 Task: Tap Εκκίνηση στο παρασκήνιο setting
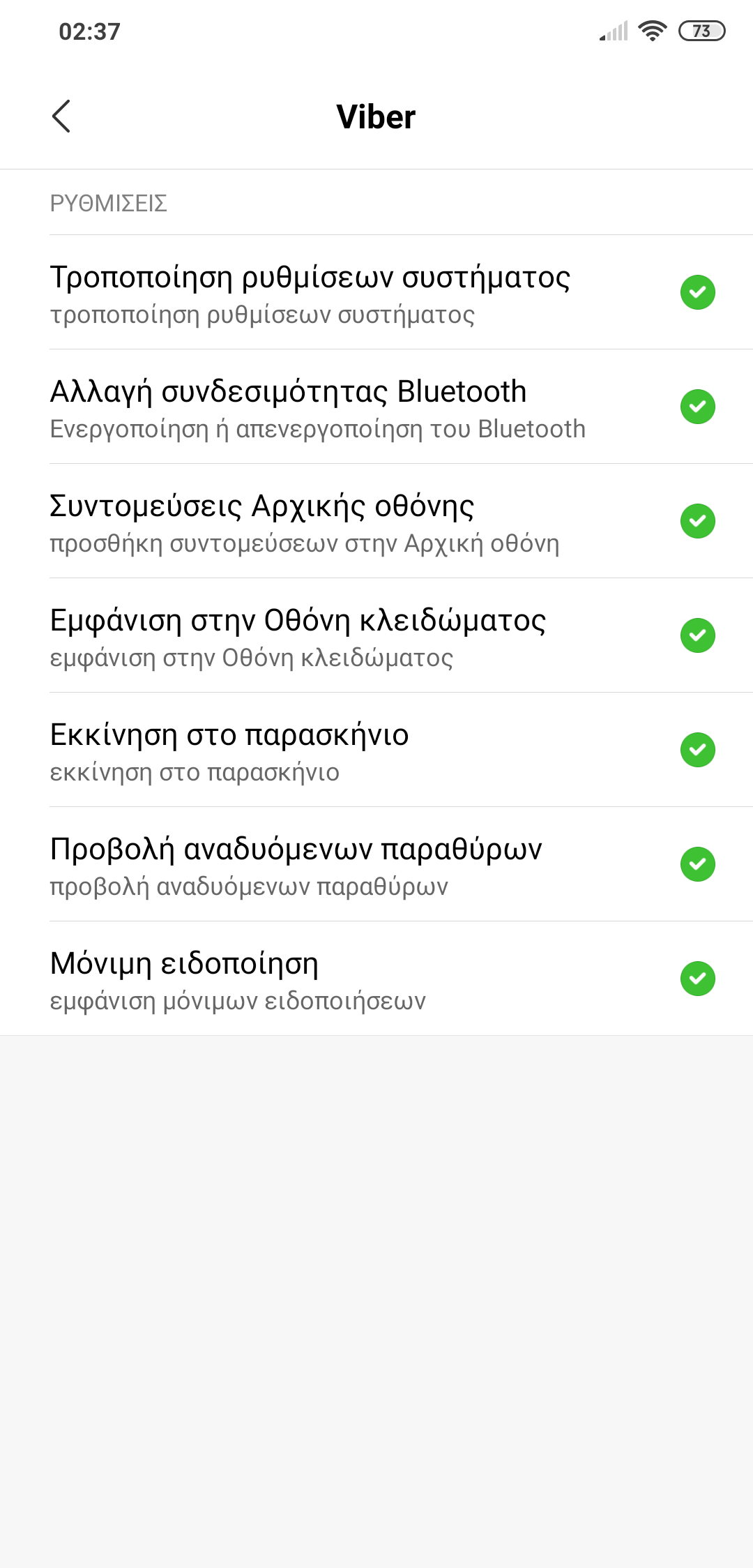(376, 751)
